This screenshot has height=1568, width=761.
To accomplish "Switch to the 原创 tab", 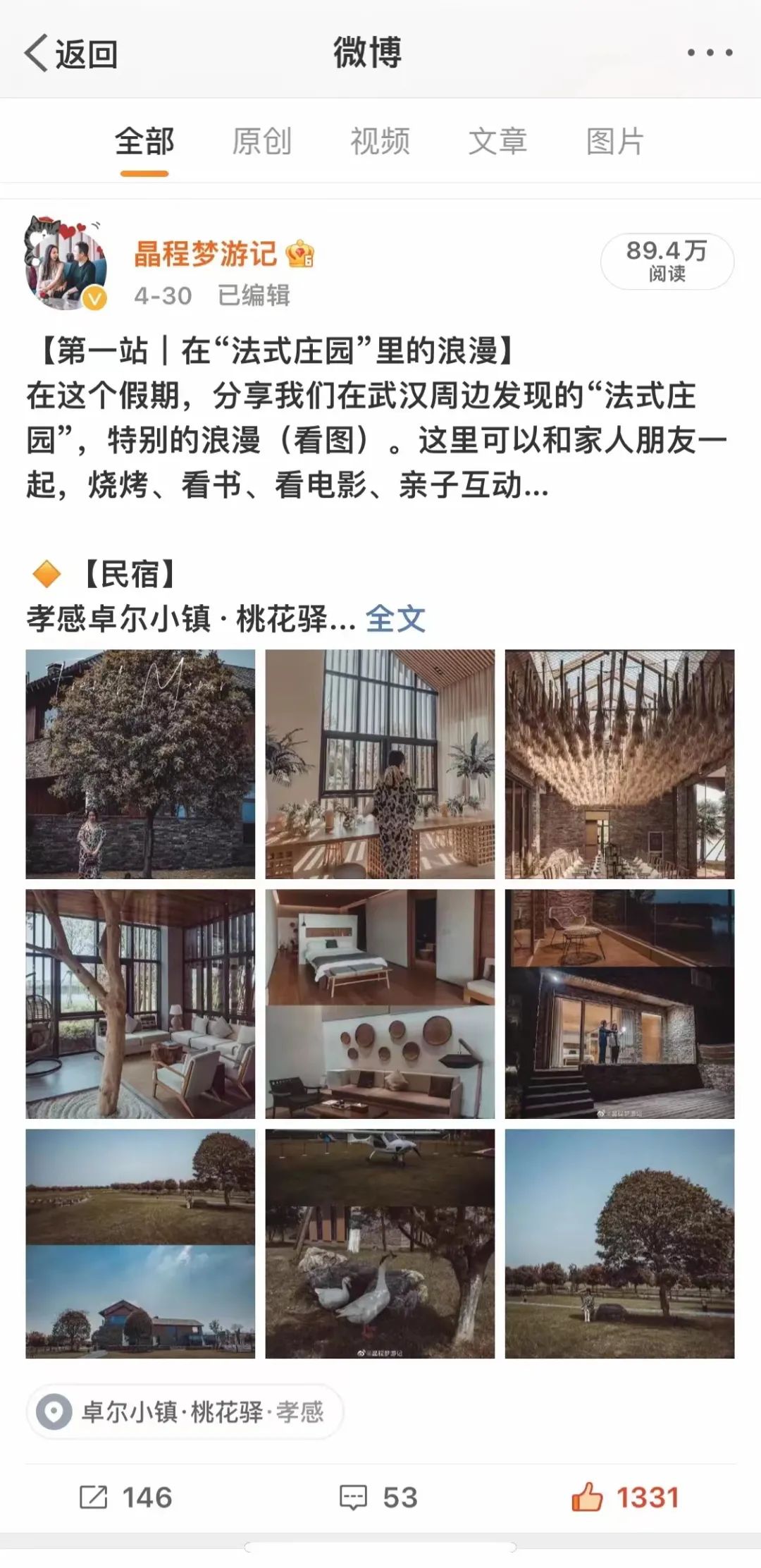I will (261, 142).
